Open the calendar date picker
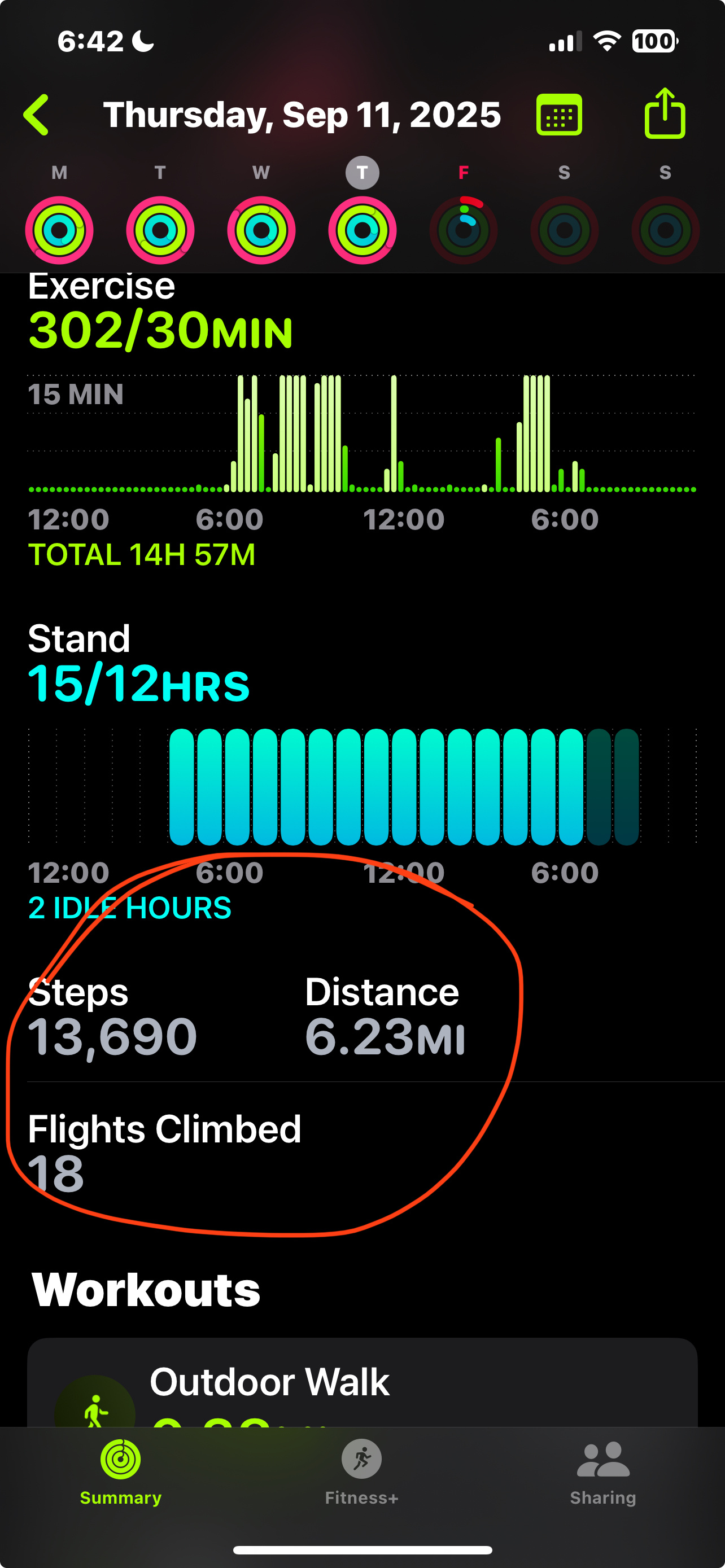Viewport: 725px width, 1568px height. coord(559,115)
